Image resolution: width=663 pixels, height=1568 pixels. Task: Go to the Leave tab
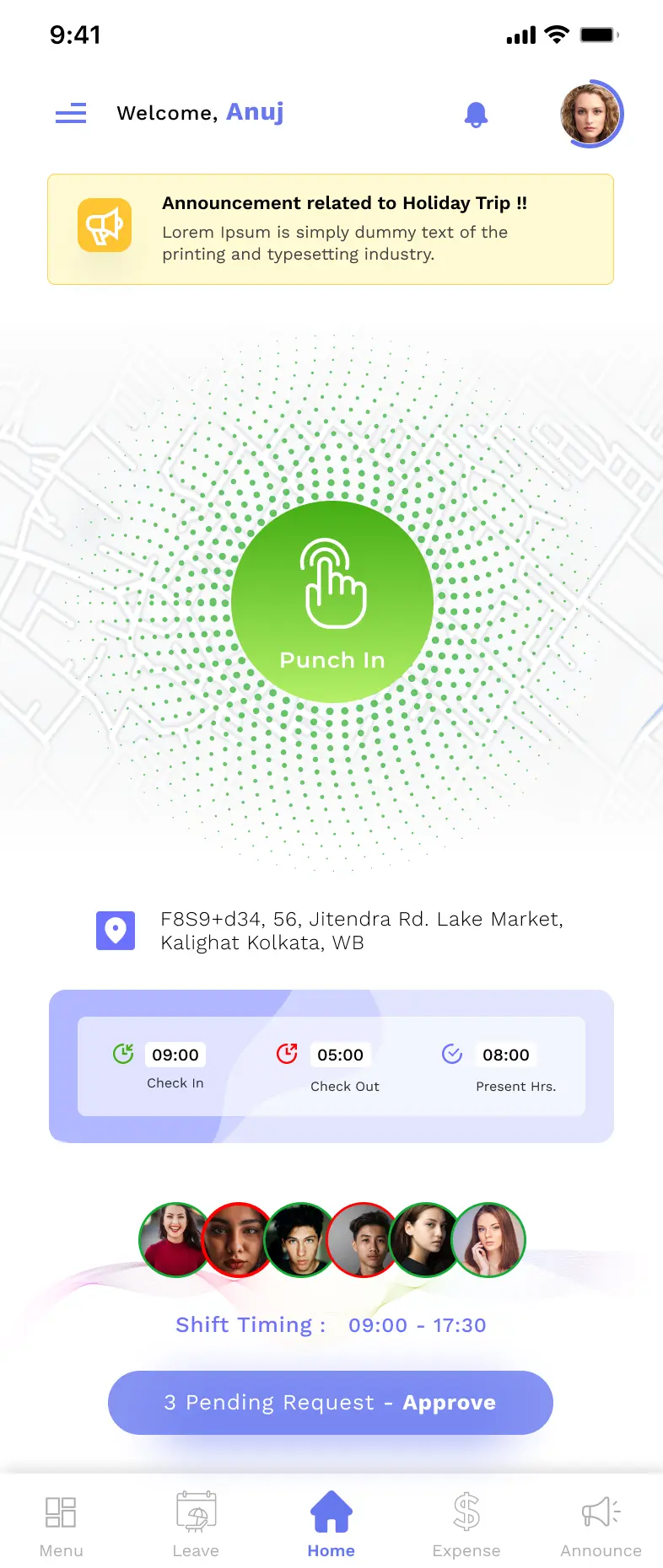pyautogui.click(x=196, y=1524)
